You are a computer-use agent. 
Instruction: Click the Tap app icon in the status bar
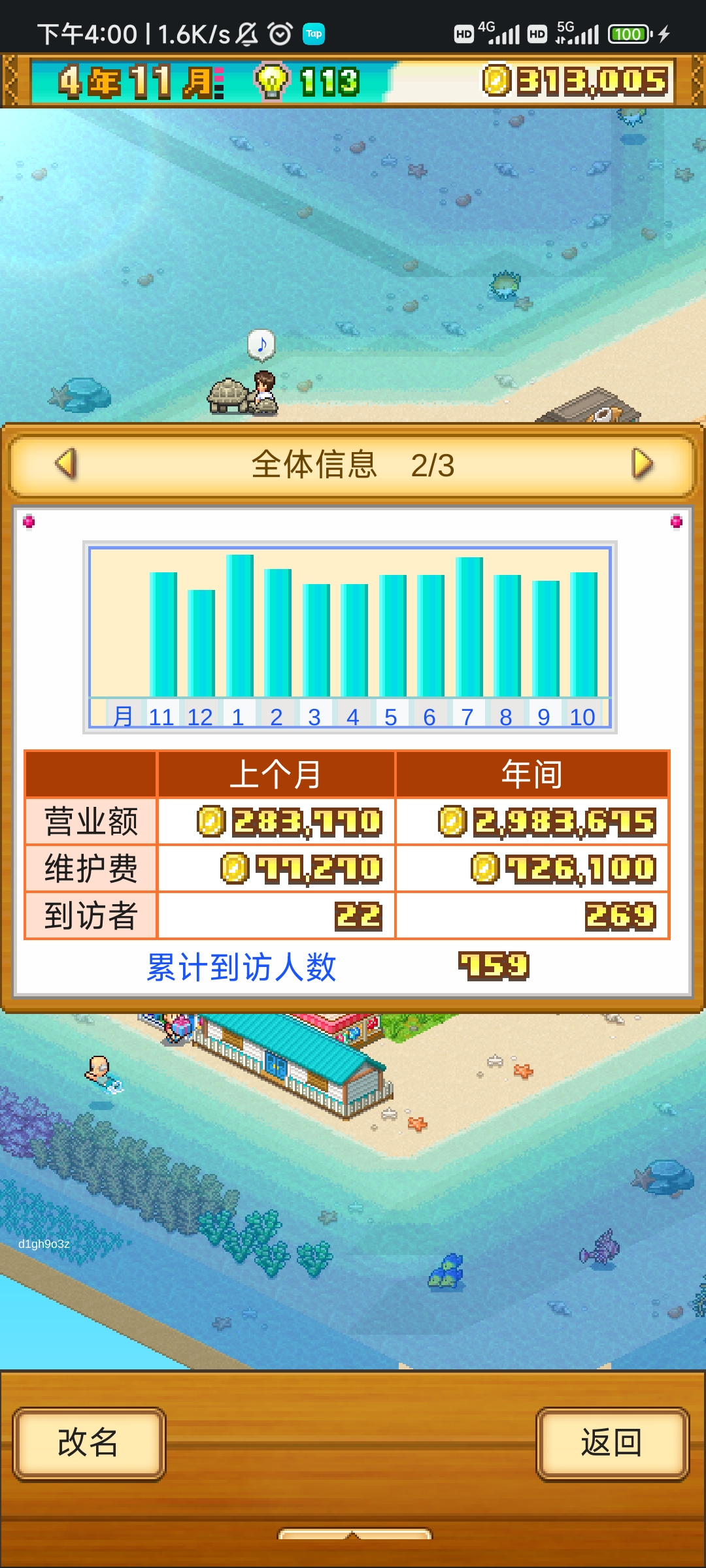(x=312, y=34)
